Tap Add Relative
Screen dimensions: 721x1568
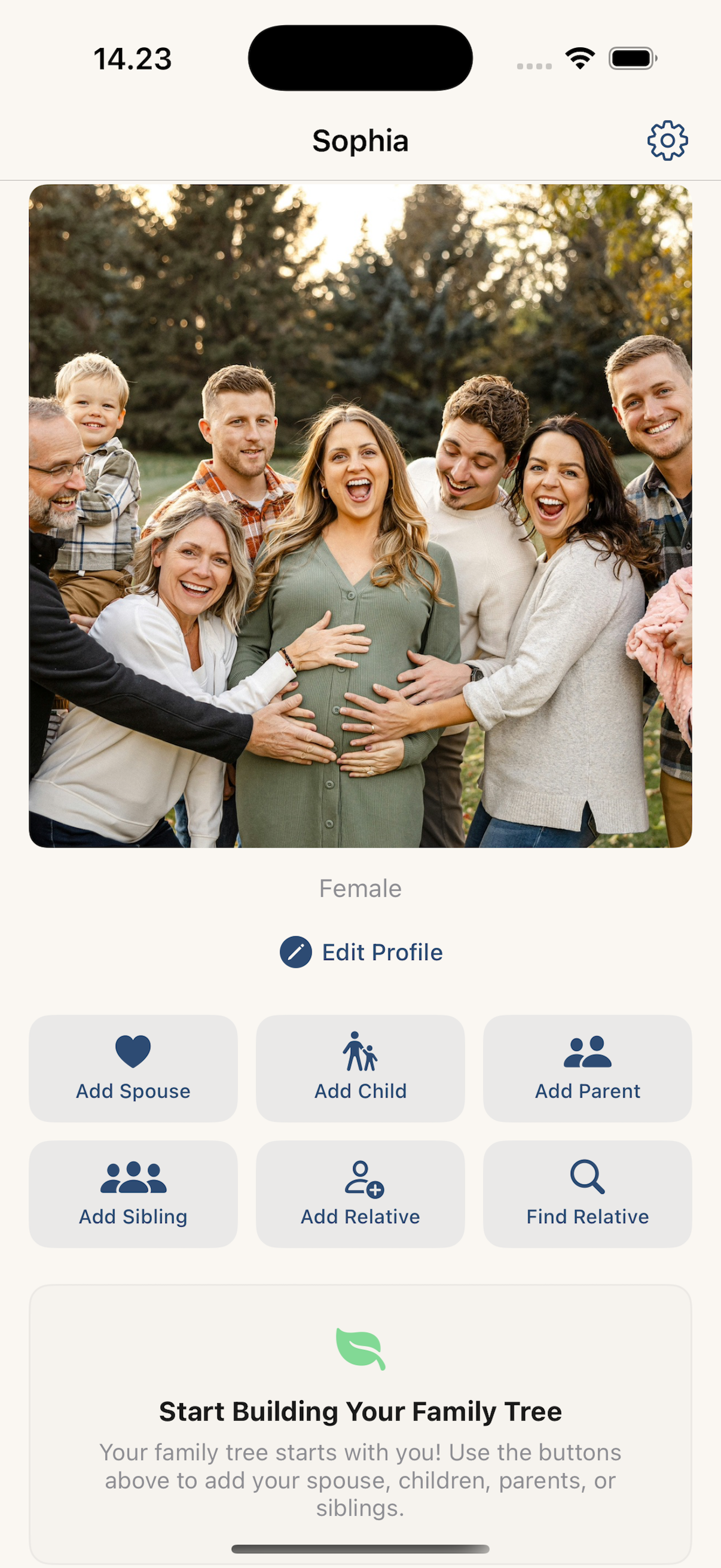pos(360,1194)
